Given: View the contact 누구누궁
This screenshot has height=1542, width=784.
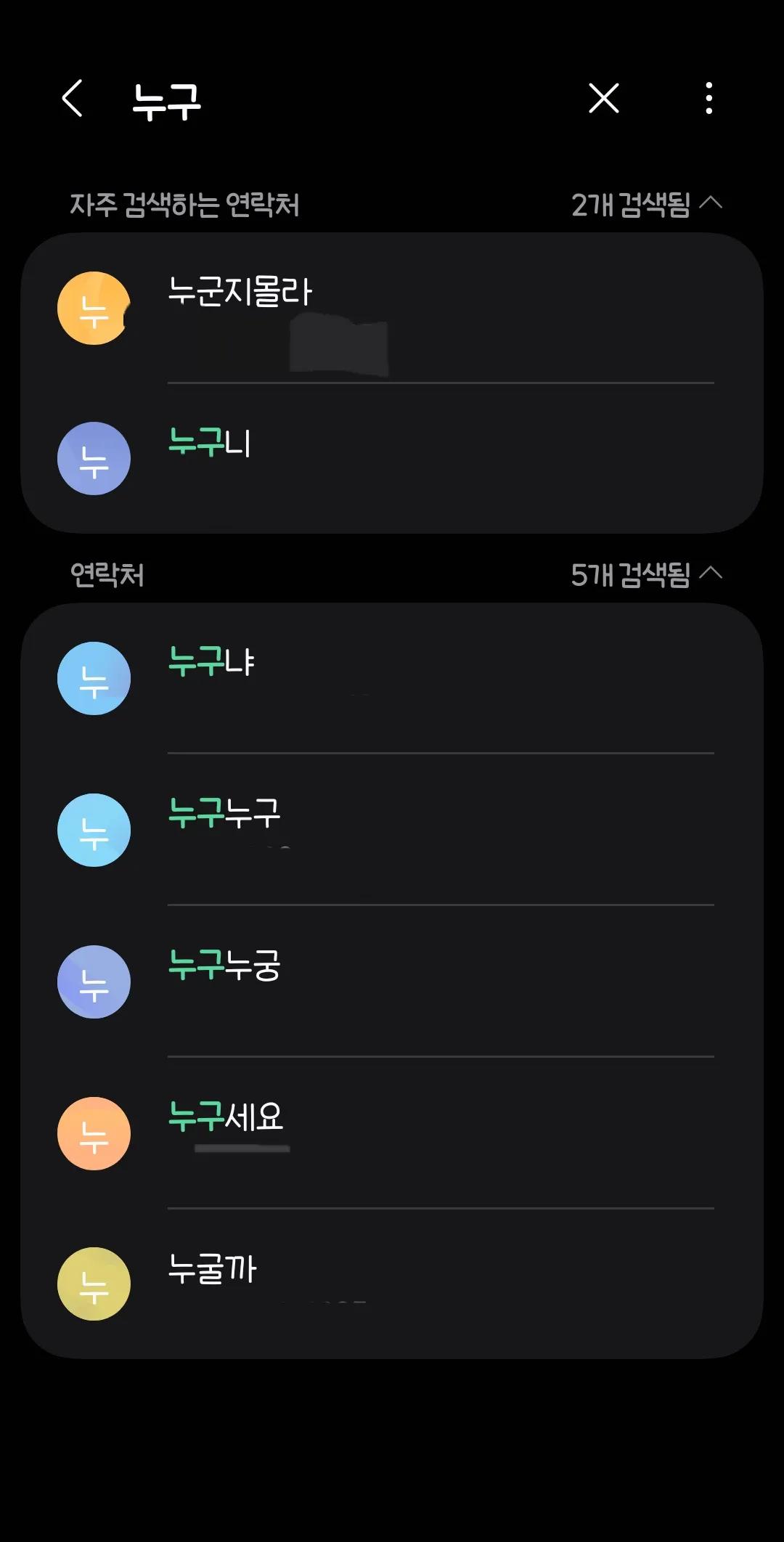Looking at the screenshot, I should click(392, 982).
